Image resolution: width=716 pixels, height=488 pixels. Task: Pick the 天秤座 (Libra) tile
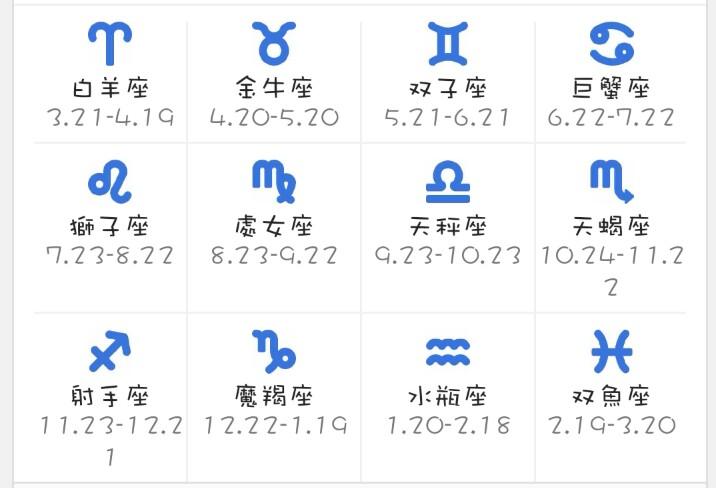point(447,215)
